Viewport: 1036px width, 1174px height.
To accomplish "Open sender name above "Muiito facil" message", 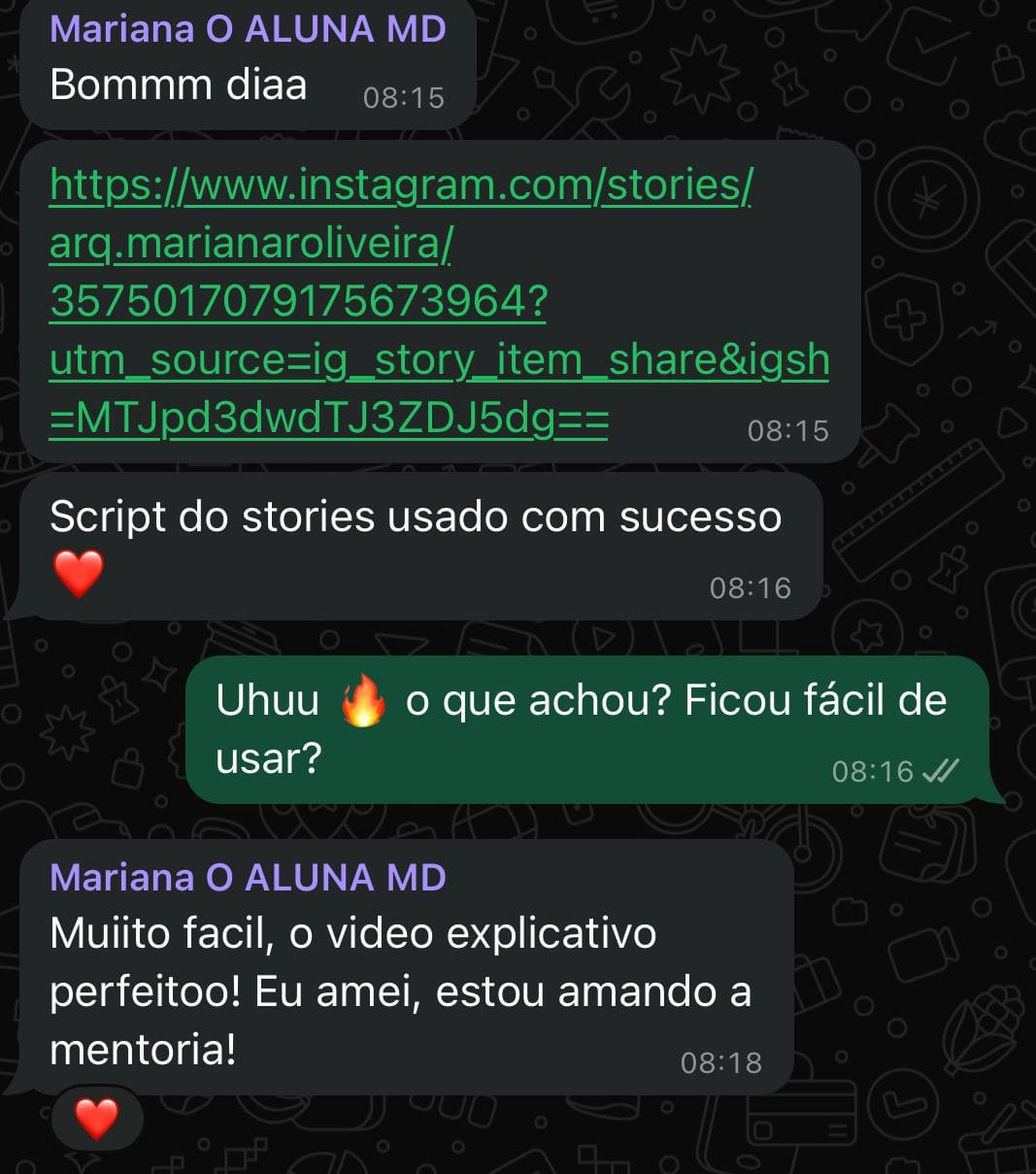I will (x=248, y=878).
